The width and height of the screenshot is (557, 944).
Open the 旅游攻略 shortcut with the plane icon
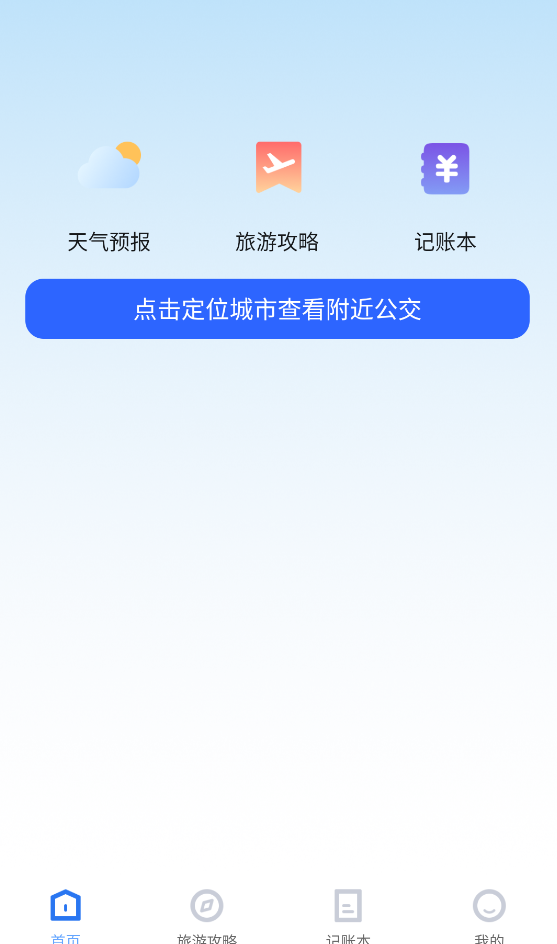(278, 197)
